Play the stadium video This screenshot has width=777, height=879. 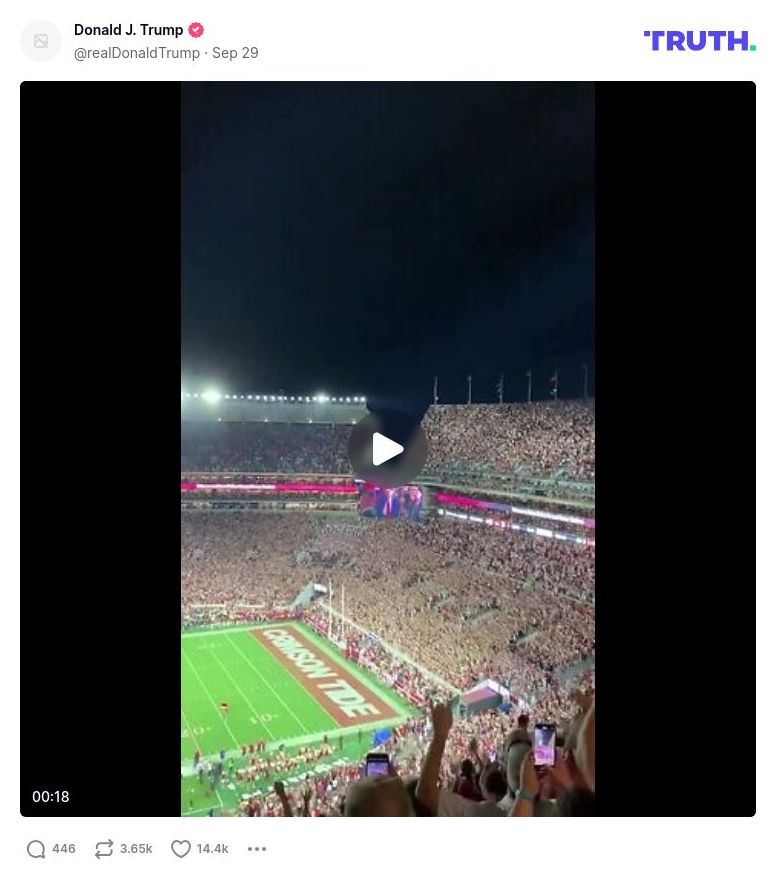click(388, 449)
